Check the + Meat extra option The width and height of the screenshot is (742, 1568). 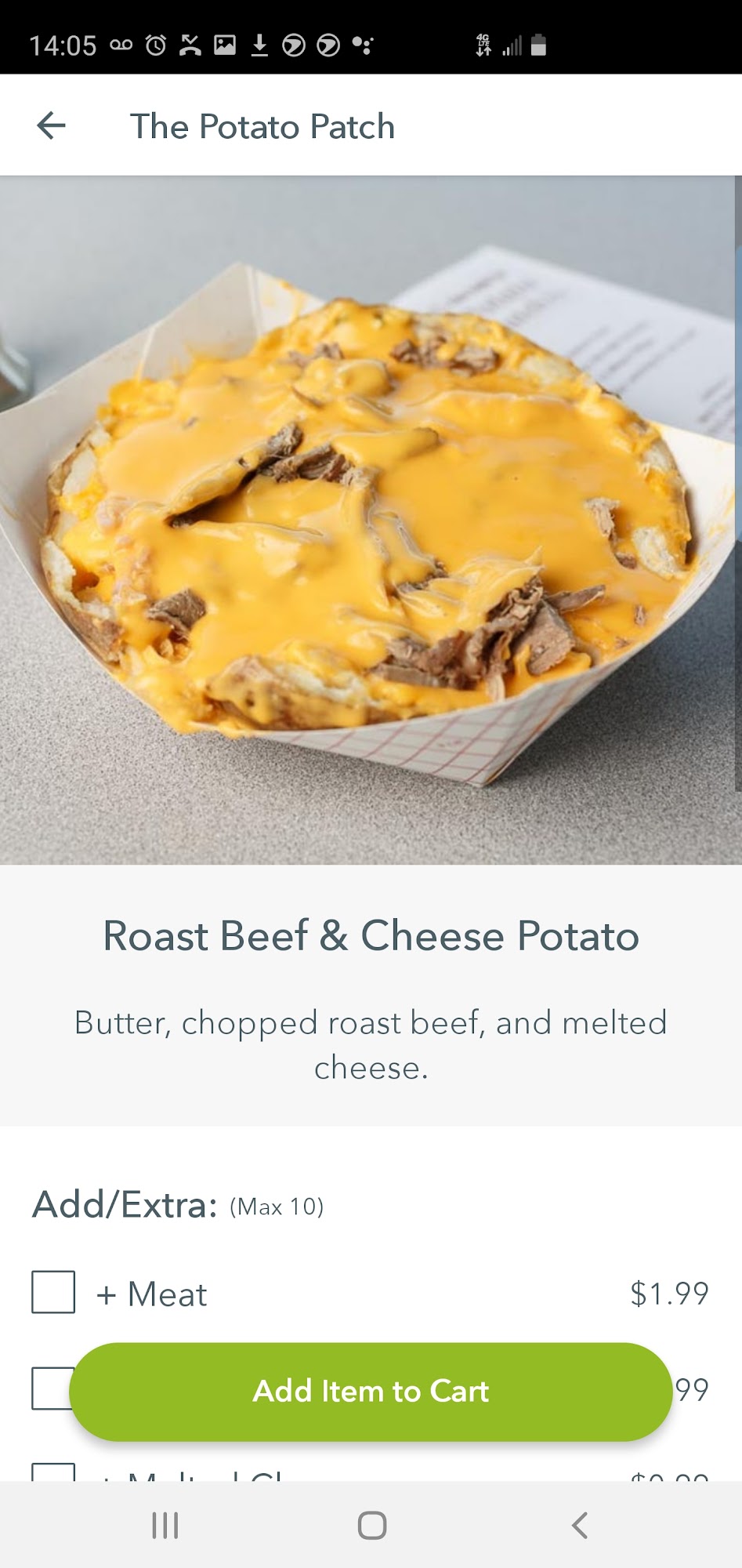pos(53,1292)
